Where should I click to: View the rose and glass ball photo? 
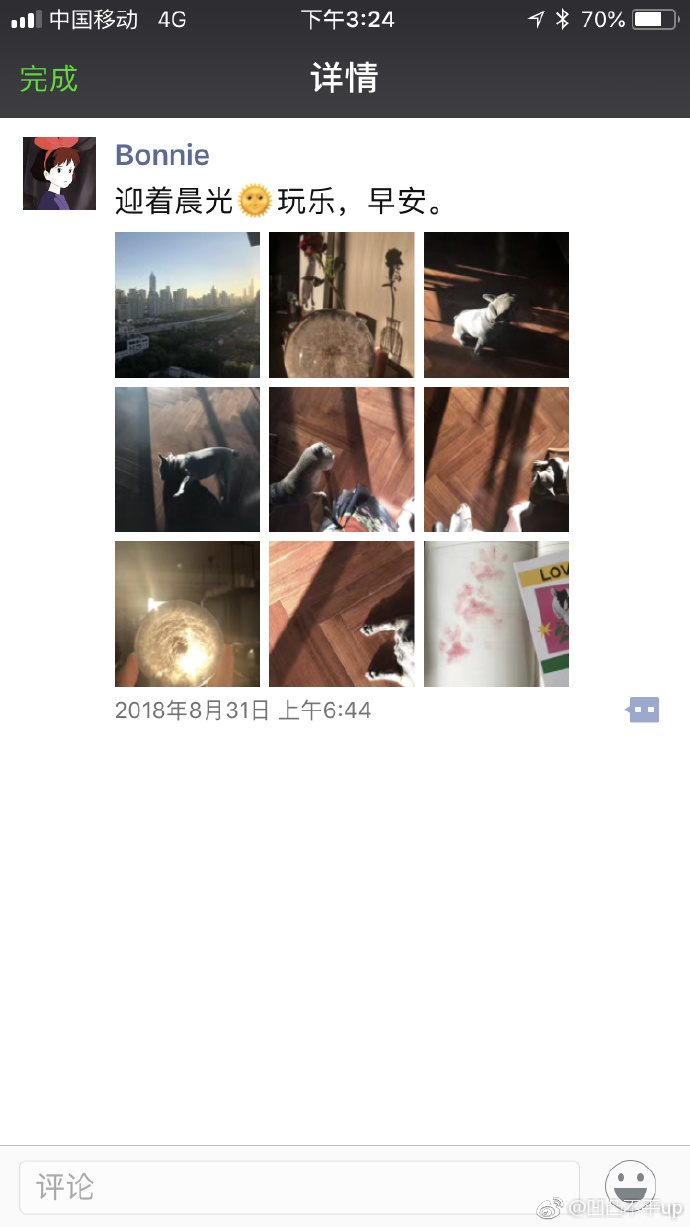(x=341, y=305)
